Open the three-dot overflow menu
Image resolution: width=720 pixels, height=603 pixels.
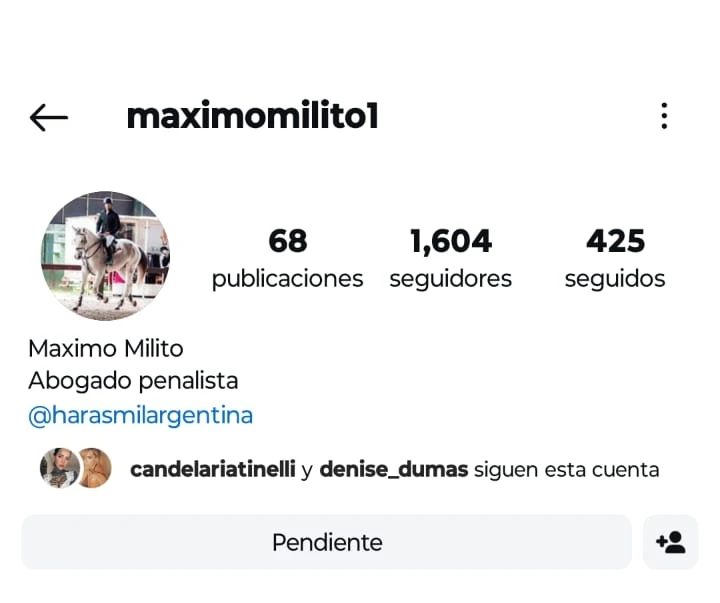[x=664, y=116]
